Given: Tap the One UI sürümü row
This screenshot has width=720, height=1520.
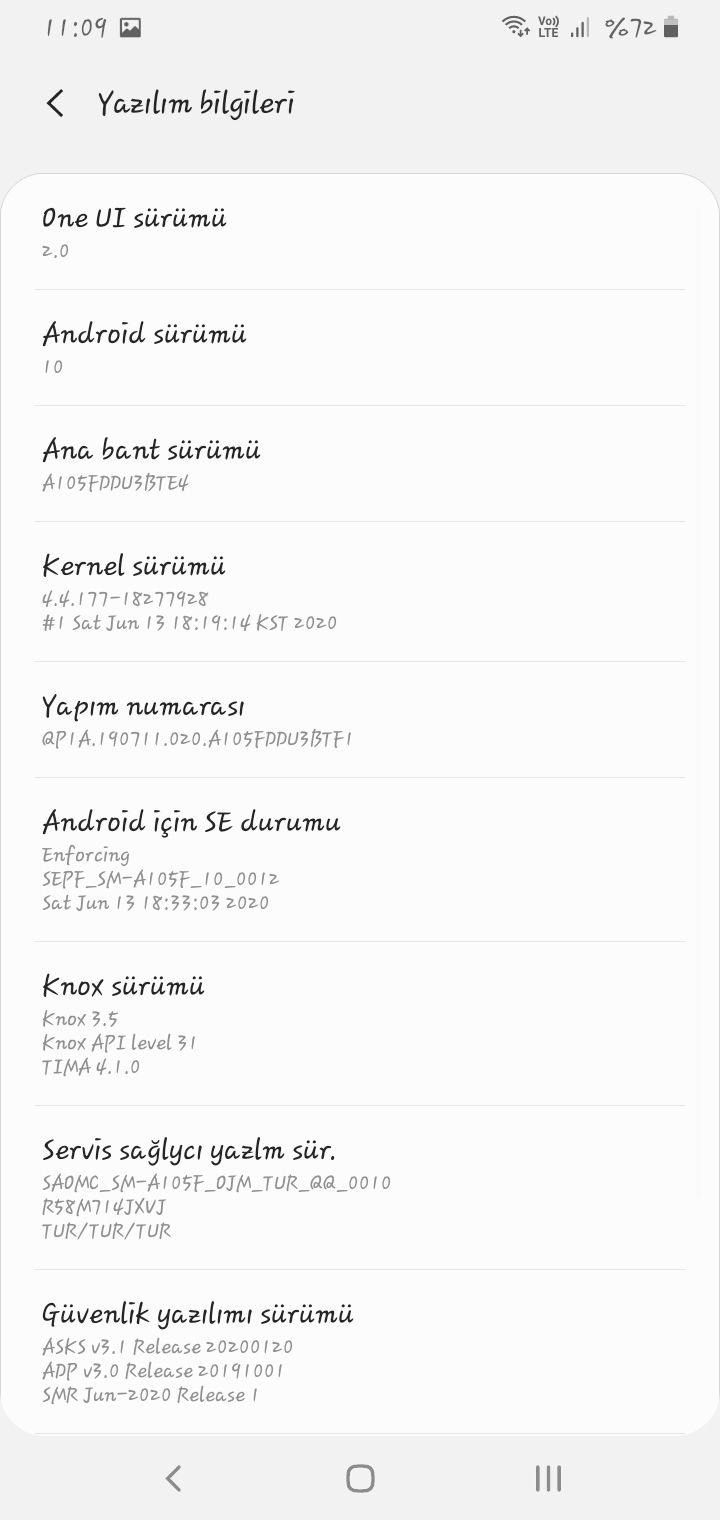Looking at the screenshot, I should [x=360, y=233].
